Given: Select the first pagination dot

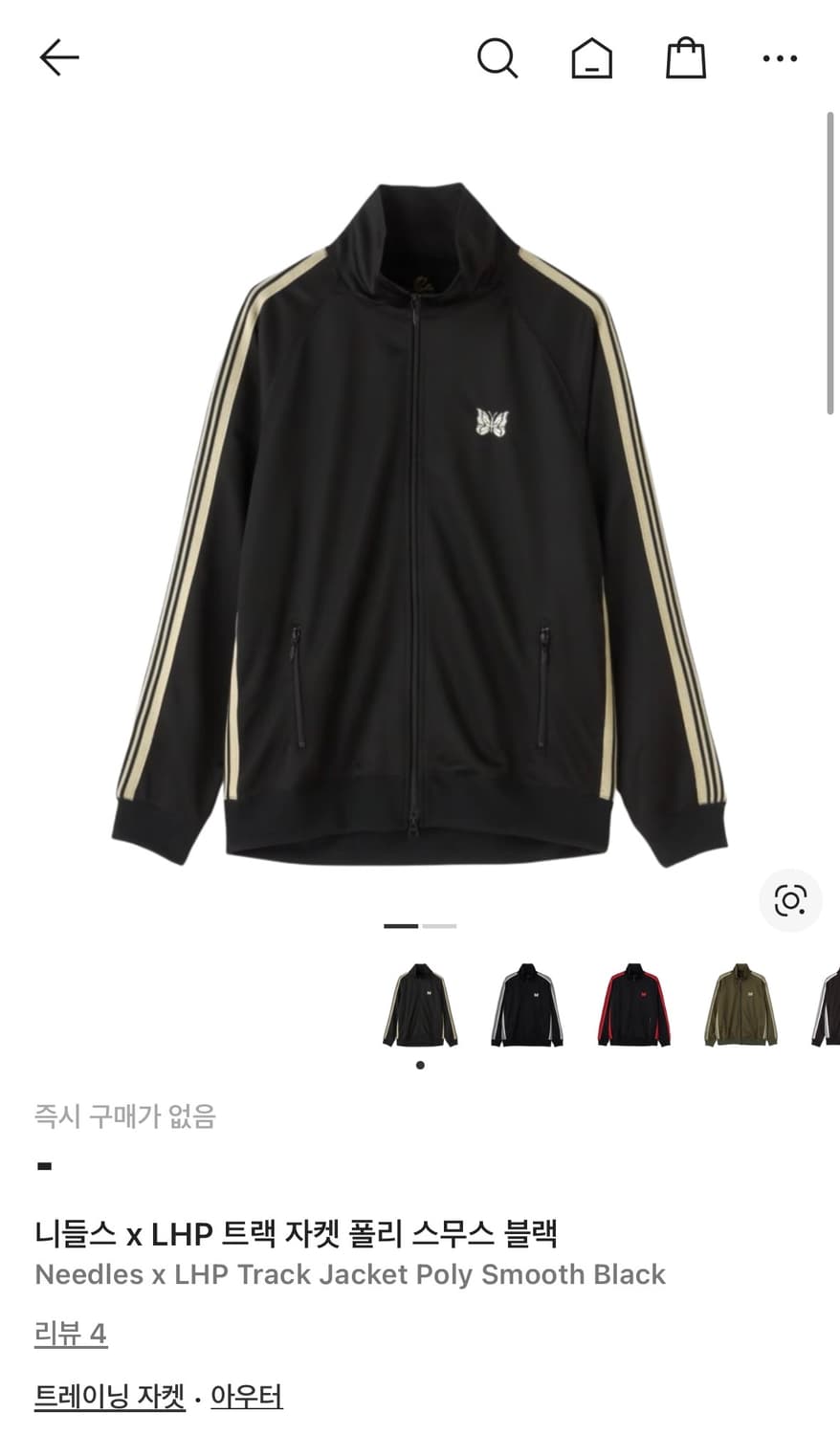Looking at the screenshot, I should pyautogui.click(x=401, y=926).
